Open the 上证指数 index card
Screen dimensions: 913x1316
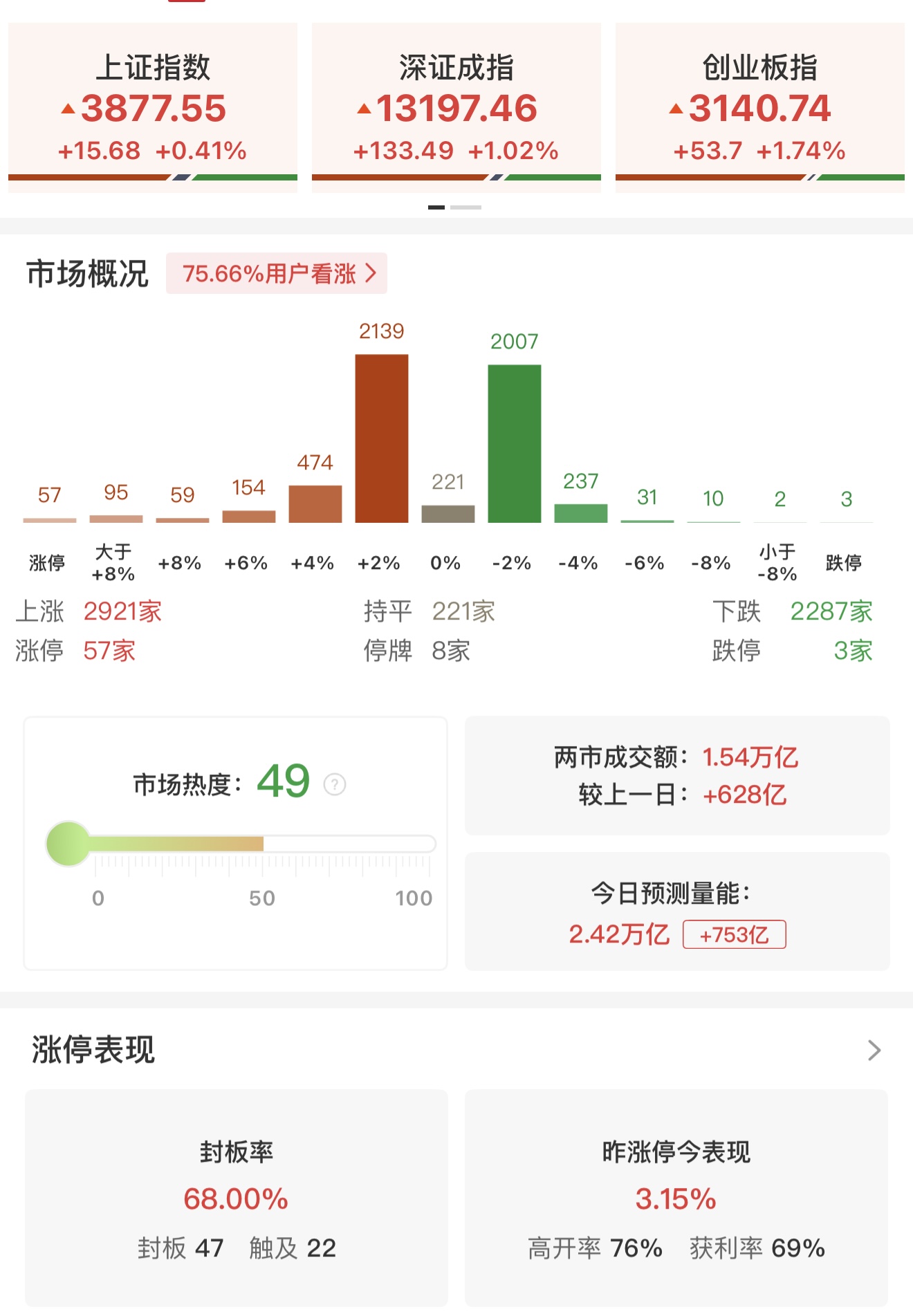pyautogui.click(x=153, y=107)
